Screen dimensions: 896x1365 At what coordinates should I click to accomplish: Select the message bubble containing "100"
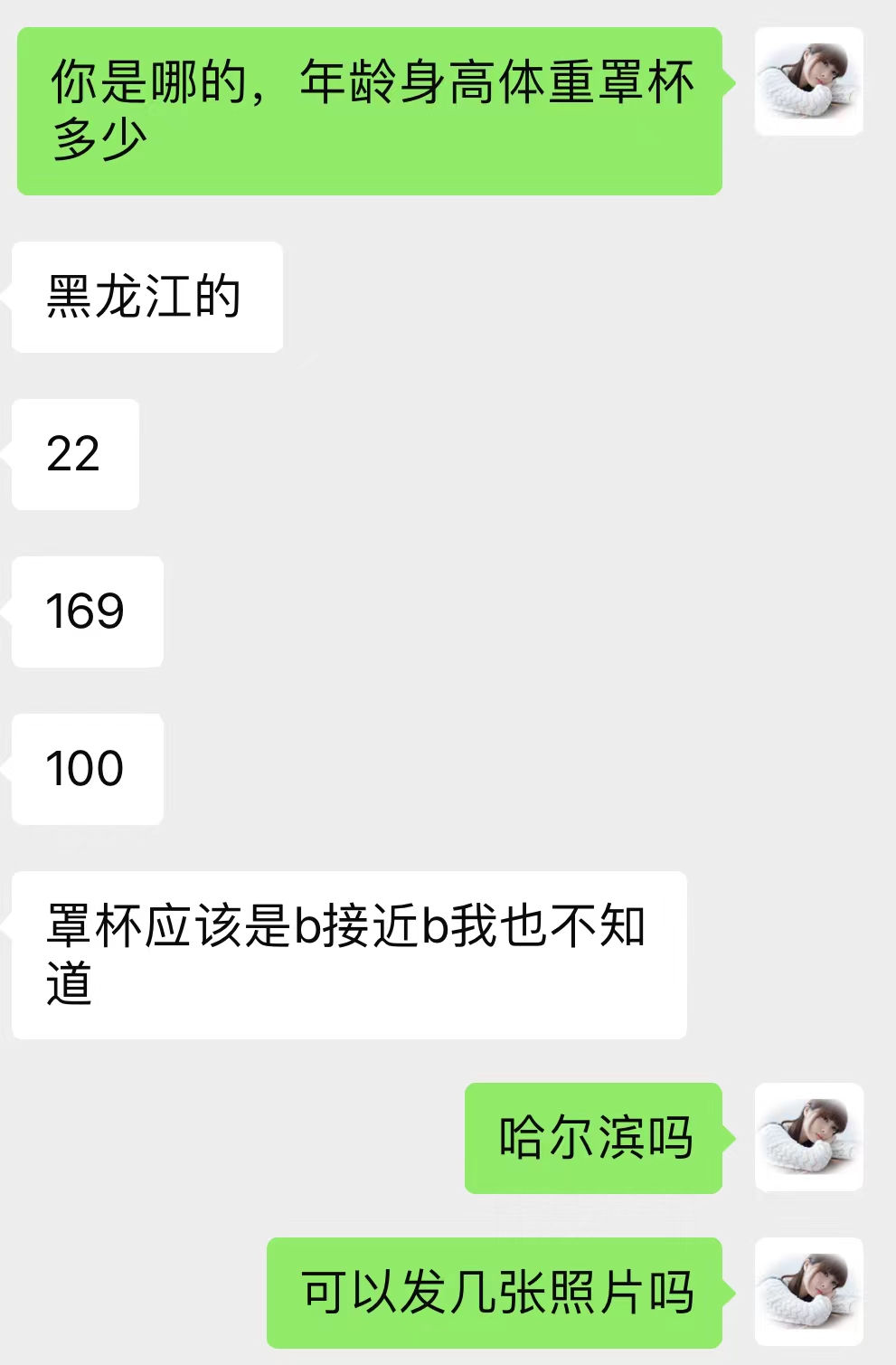86,769
